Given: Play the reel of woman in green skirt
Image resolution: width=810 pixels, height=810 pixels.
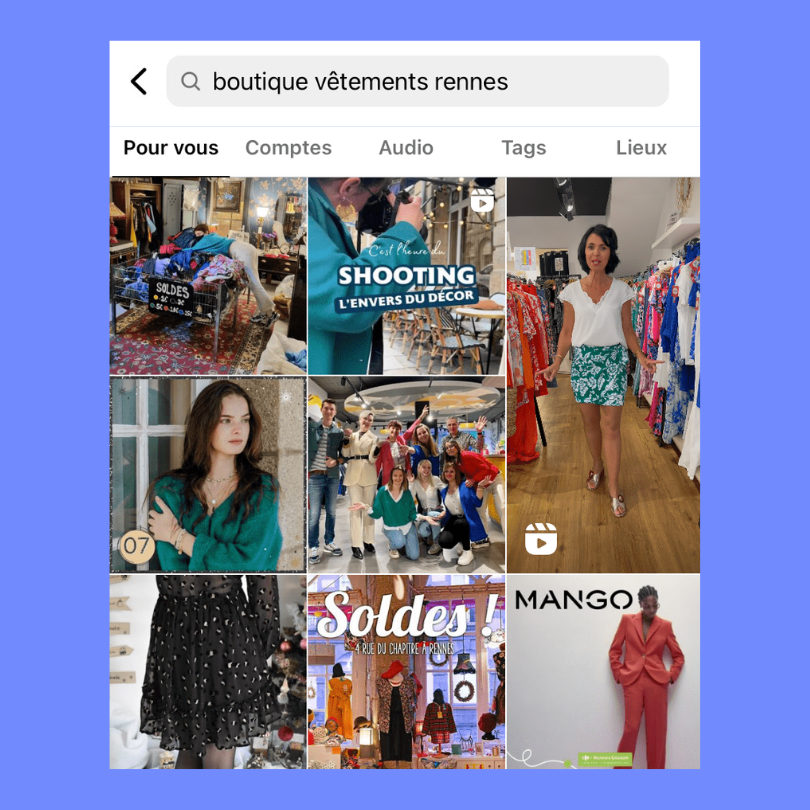Looking at the screenshot, I should pyautogui.click(x=603, y=375).
